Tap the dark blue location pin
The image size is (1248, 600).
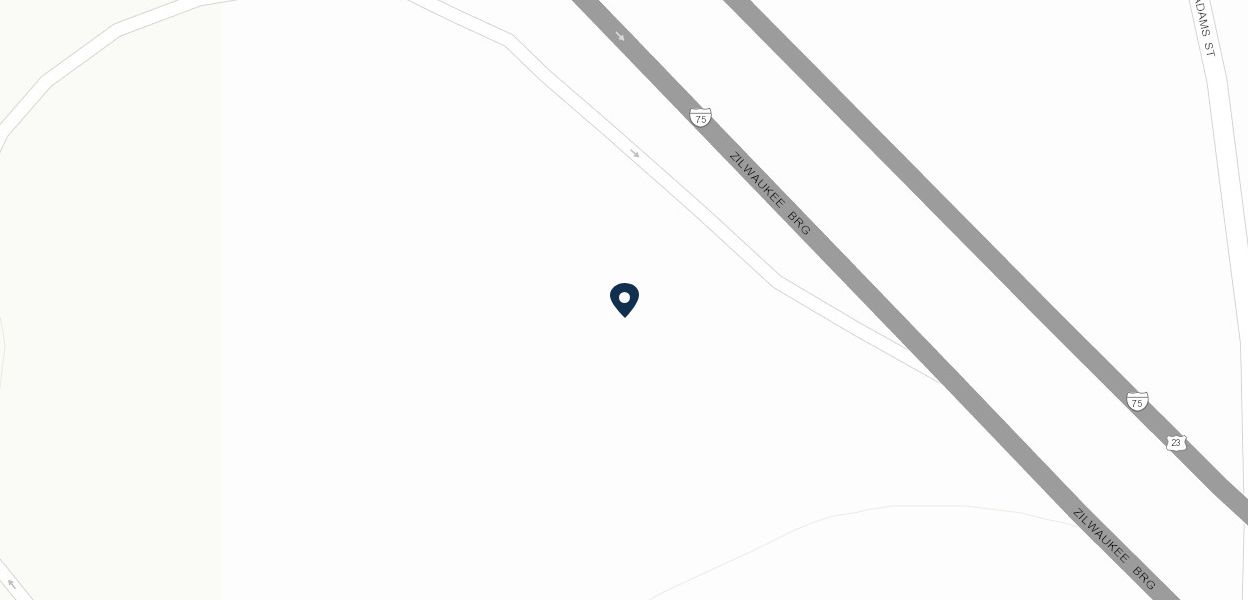point(624,299)
